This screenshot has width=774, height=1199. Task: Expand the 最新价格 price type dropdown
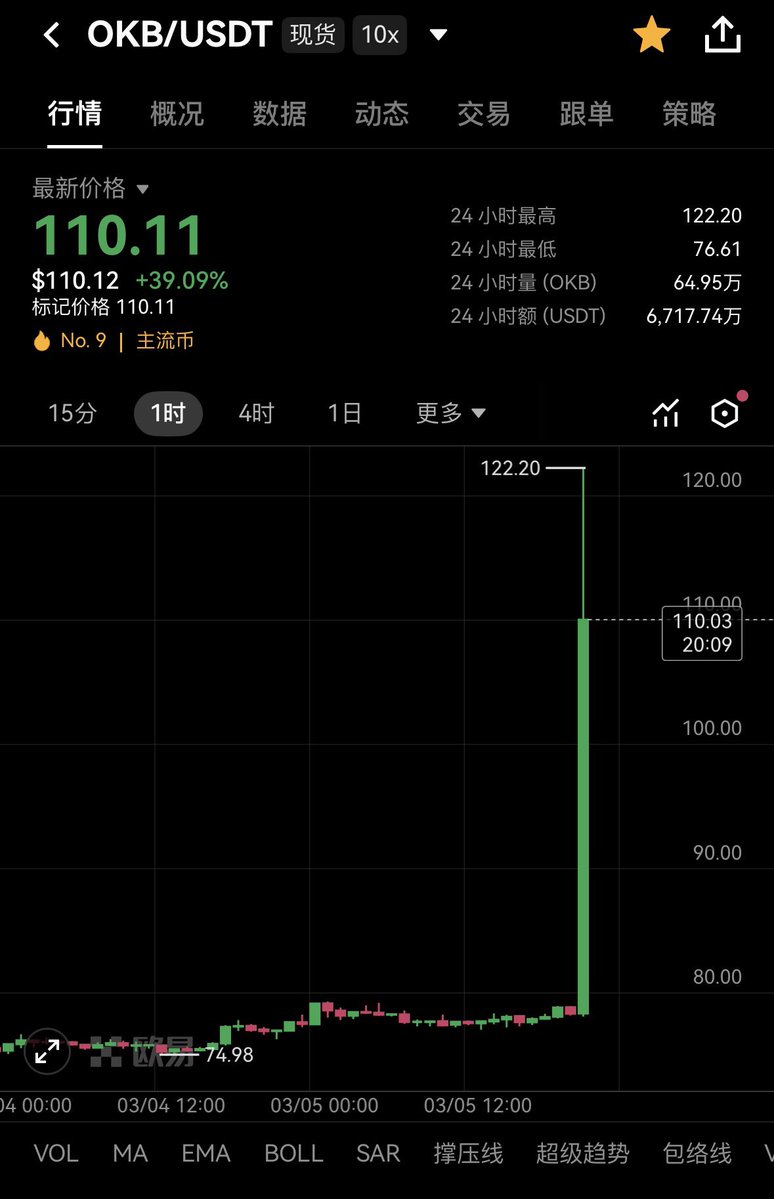coord(142,189)
